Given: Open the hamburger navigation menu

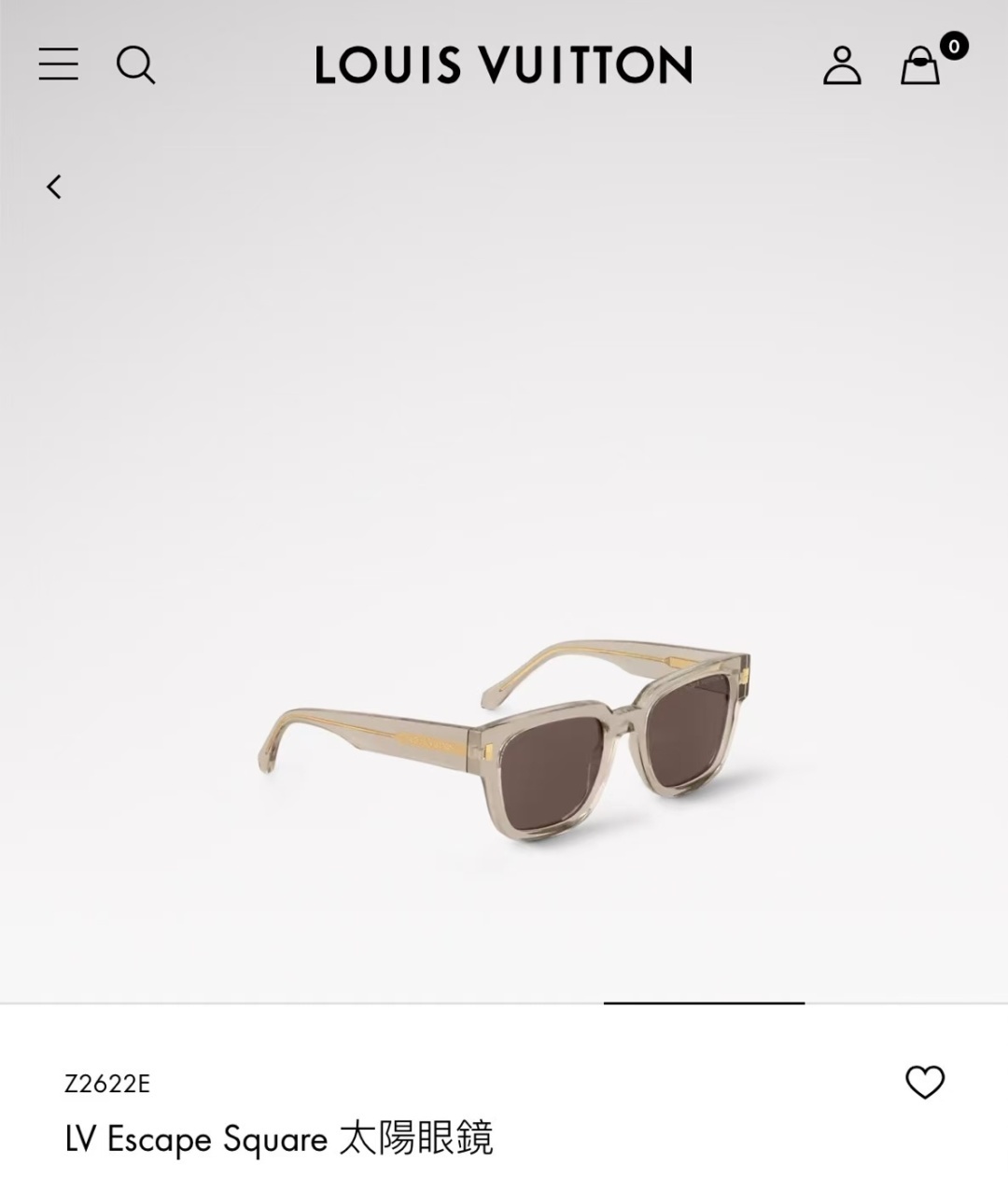Looking at the screenshot, I should (x=58, y=64).
